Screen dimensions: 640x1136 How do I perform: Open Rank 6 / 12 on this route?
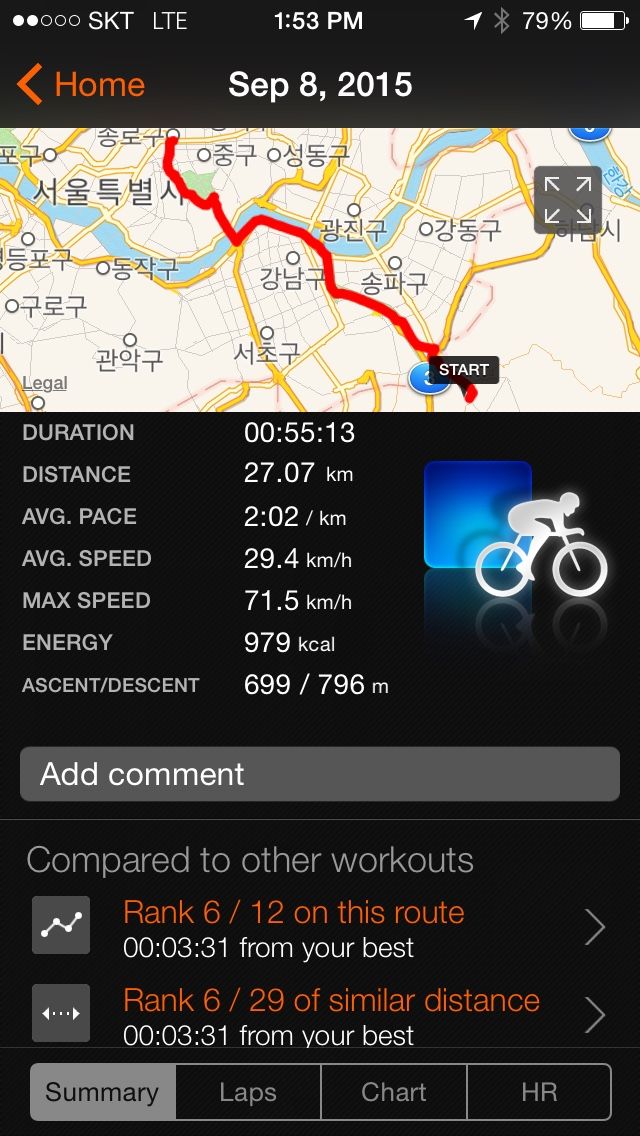[x=320, y=928]
